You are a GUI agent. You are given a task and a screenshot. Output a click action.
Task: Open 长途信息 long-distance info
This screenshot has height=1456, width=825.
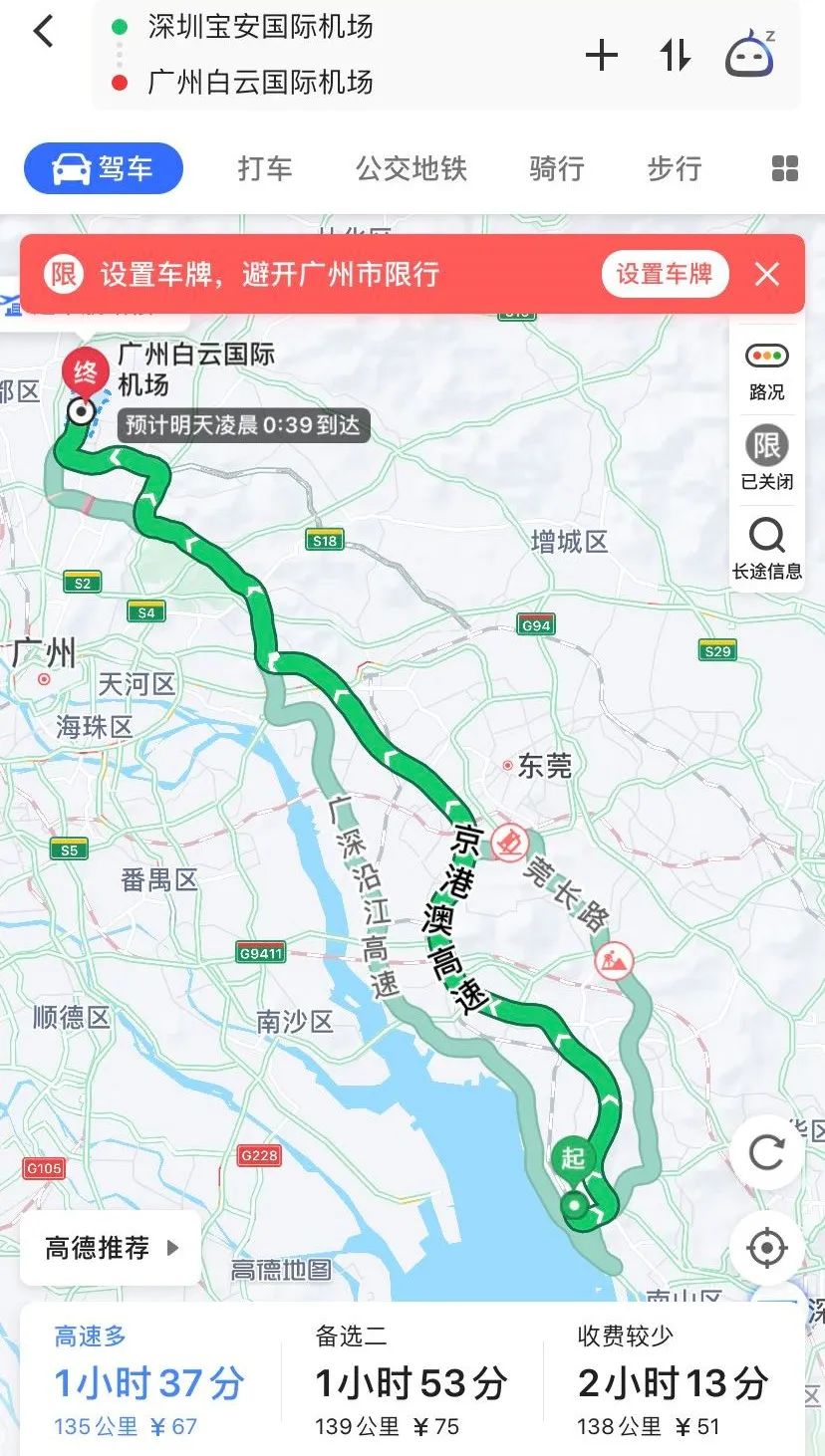[x=765, y=549]
